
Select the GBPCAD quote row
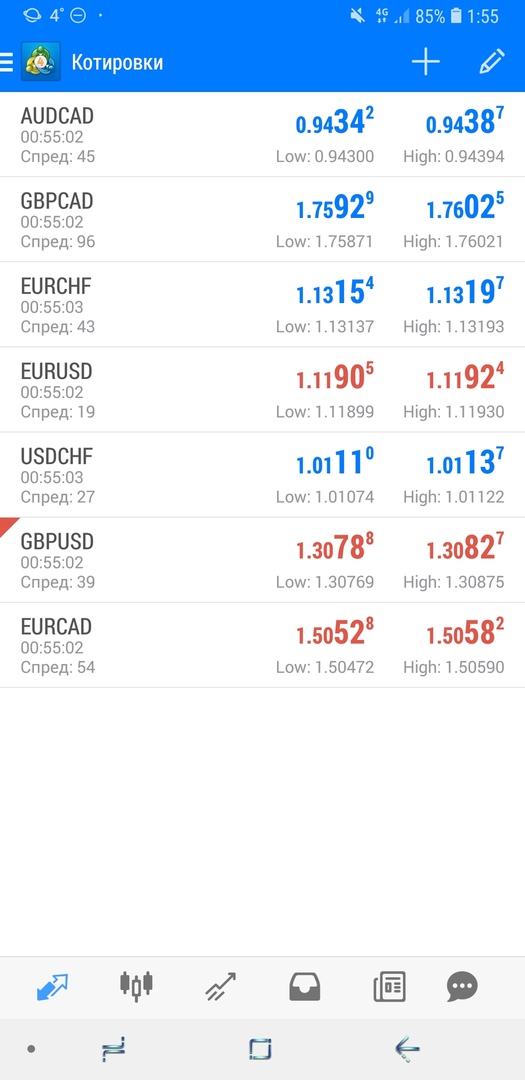pos(262,220)
